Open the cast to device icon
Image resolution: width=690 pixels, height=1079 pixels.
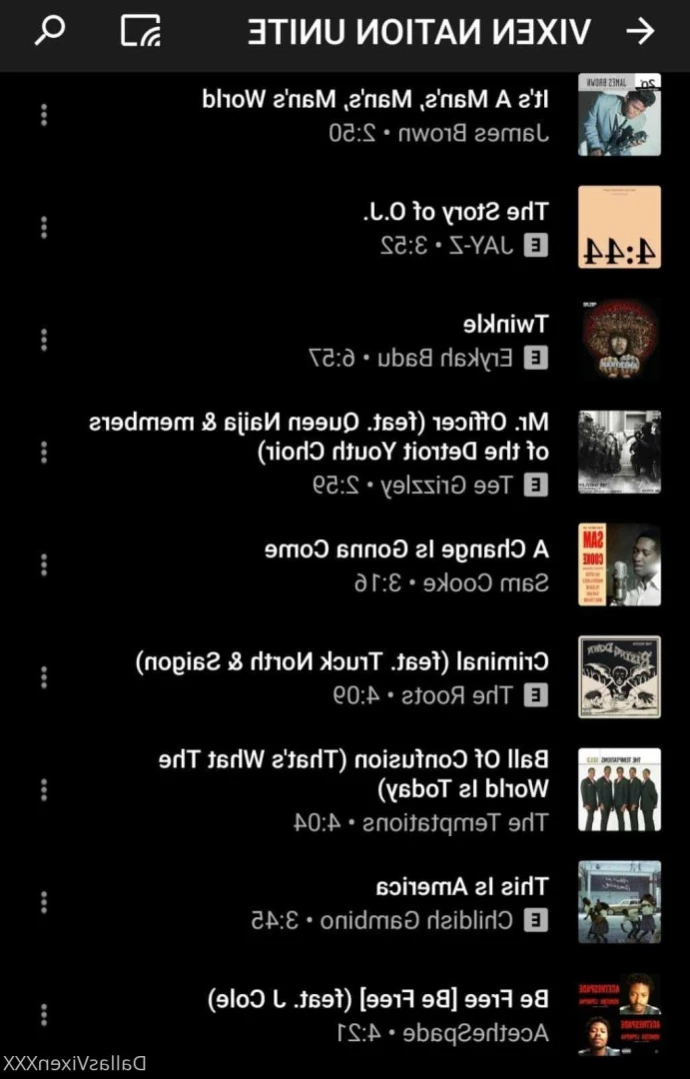pos(141,31)
